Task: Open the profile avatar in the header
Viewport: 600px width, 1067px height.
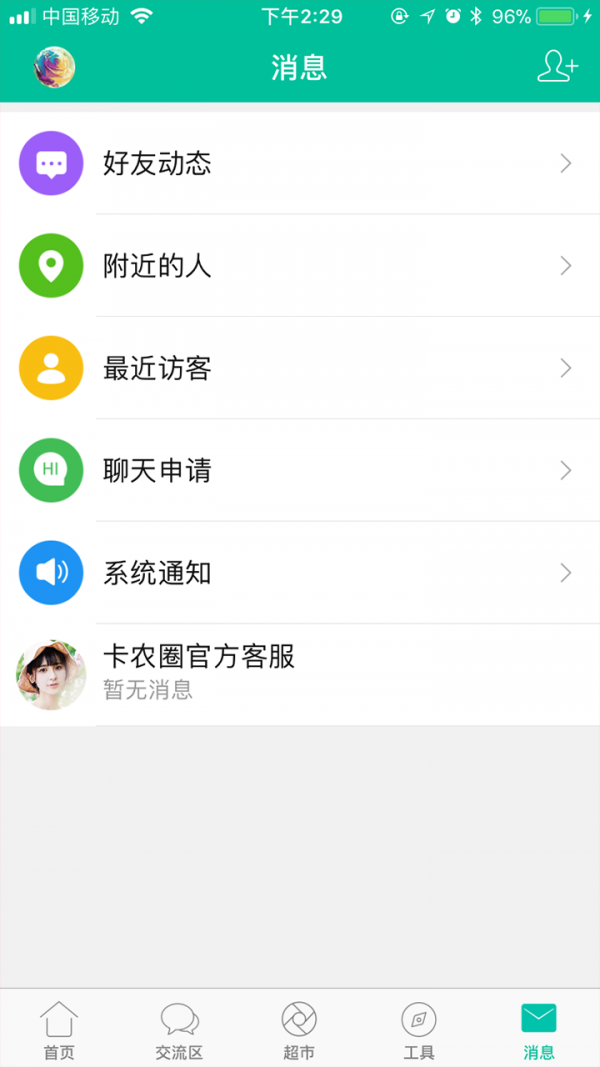Action: (55, 67)
